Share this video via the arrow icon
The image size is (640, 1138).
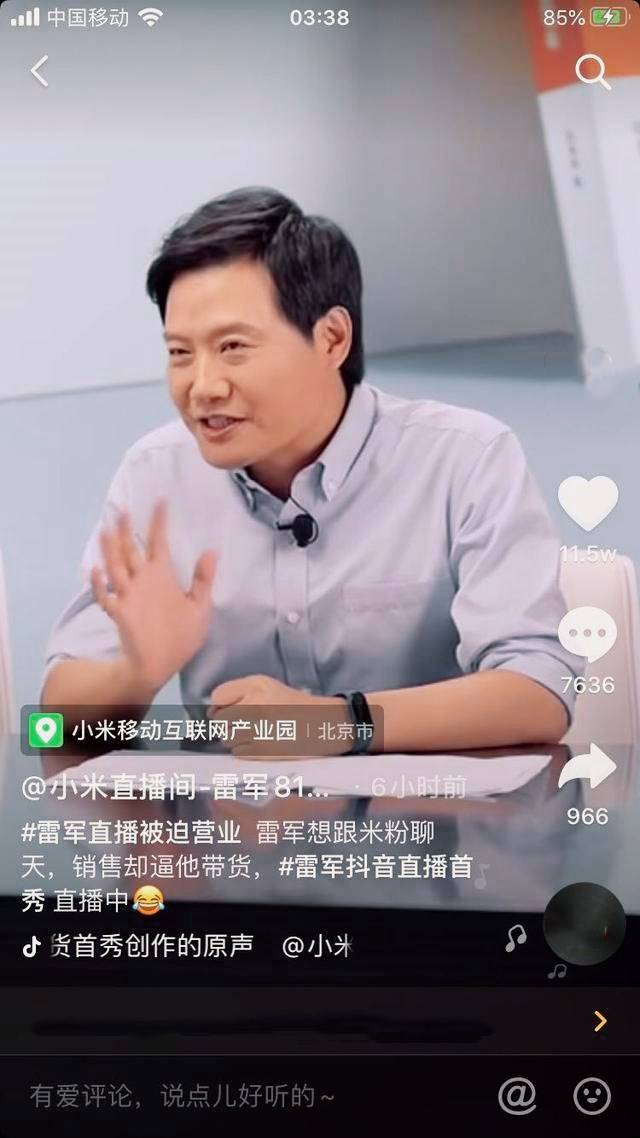point(587,767)
